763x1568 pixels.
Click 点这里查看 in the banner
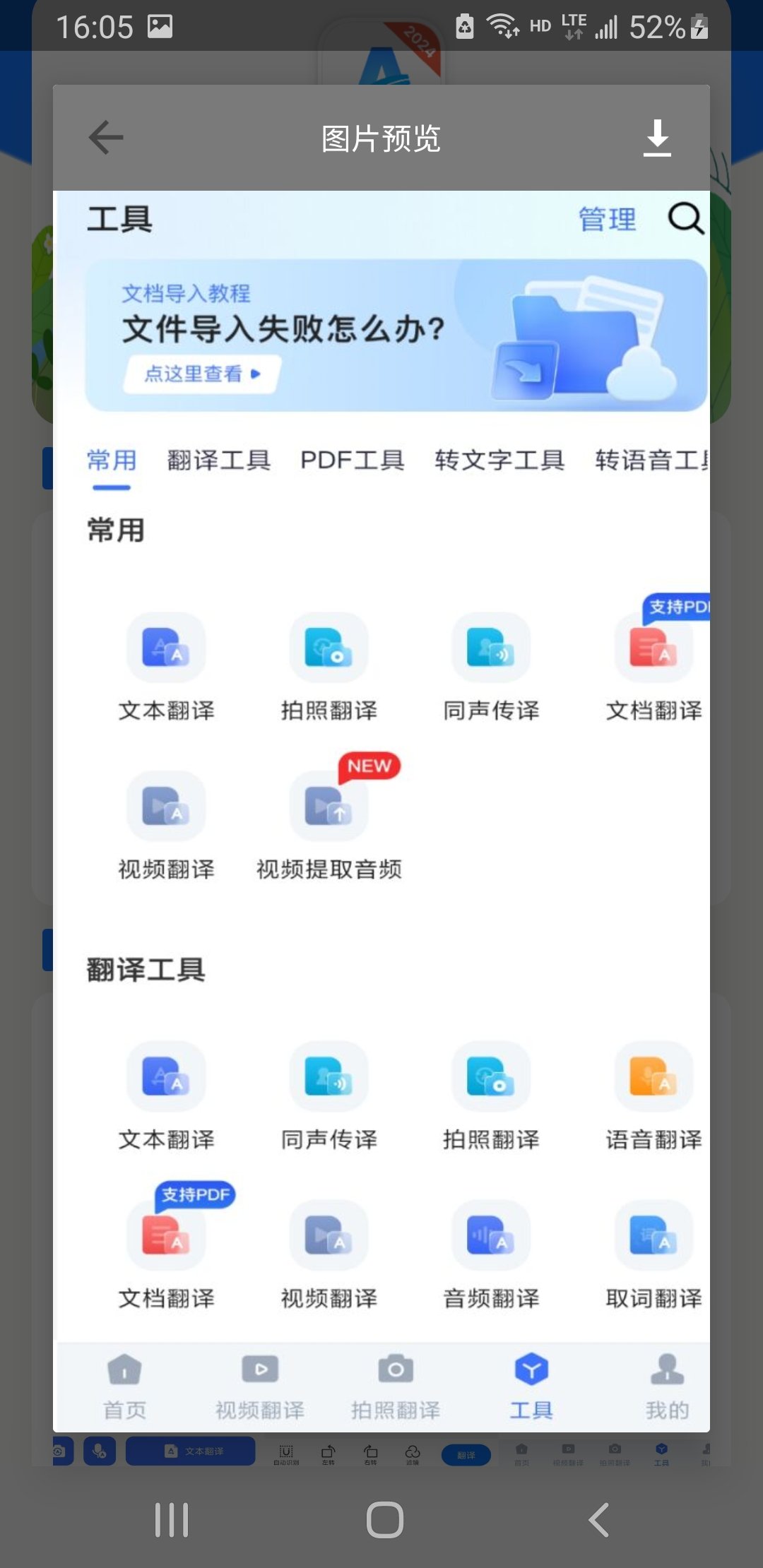pyautogui.click(x=203, y=374)
